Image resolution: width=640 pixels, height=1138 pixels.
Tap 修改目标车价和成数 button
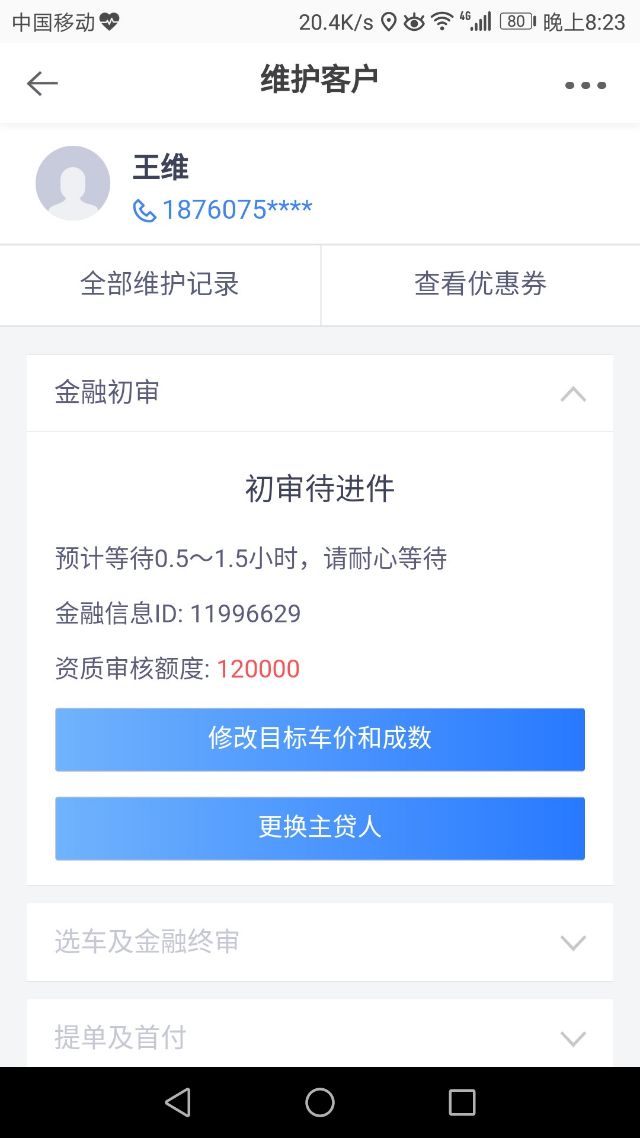point(320,739)
